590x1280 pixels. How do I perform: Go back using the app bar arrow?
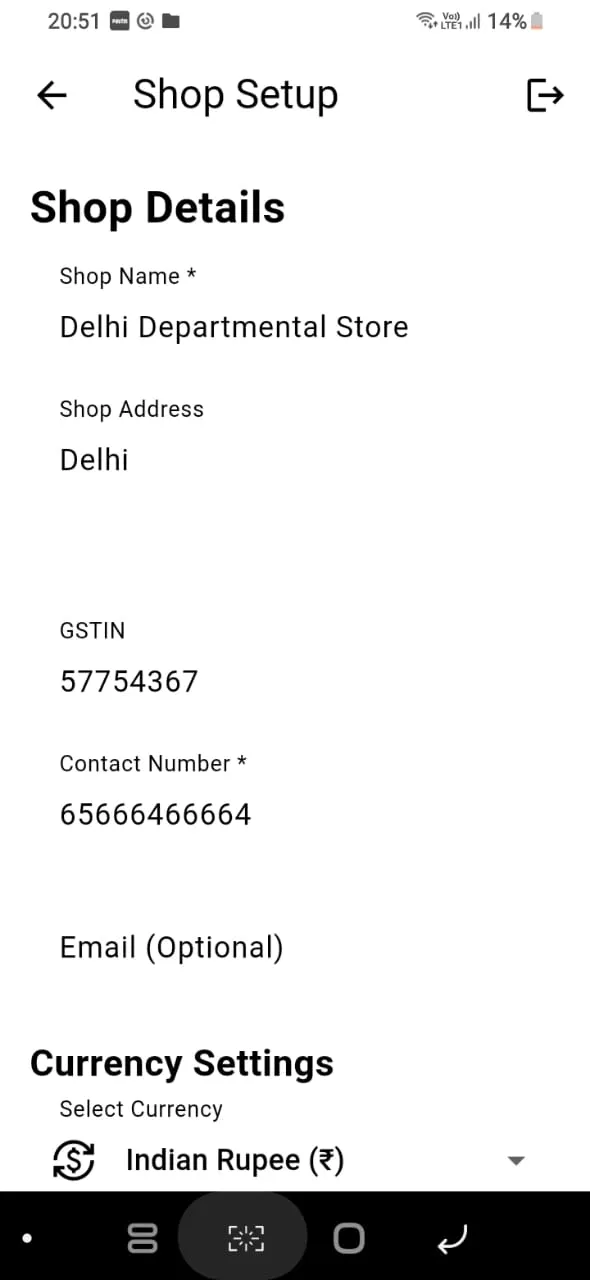[51, 95]
